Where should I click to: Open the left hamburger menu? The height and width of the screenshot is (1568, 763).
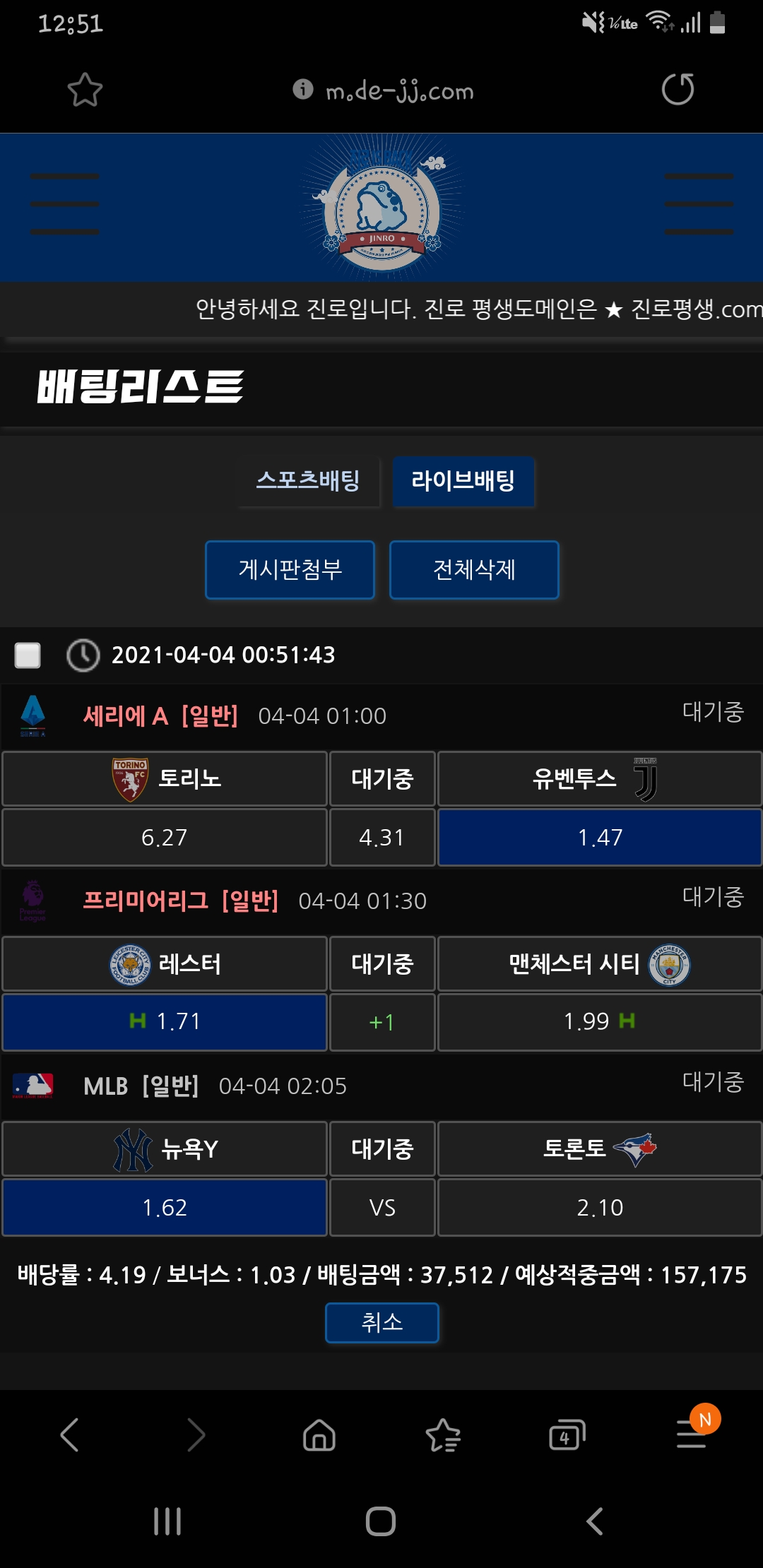click(x=64, y=204)
